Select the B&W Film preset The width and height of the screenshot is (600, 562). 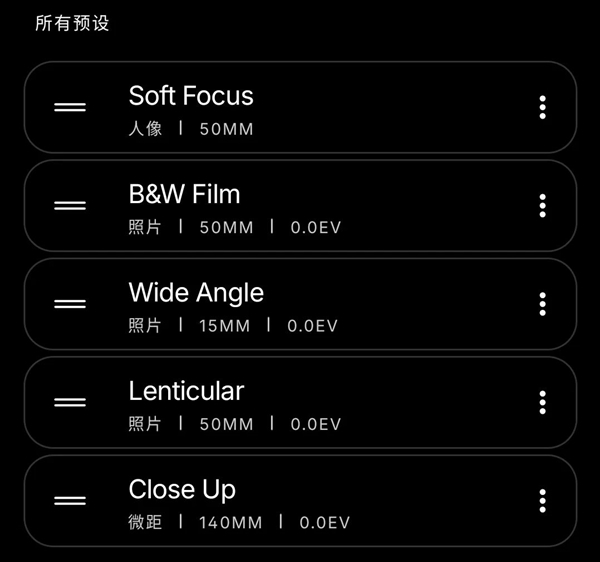300,206
